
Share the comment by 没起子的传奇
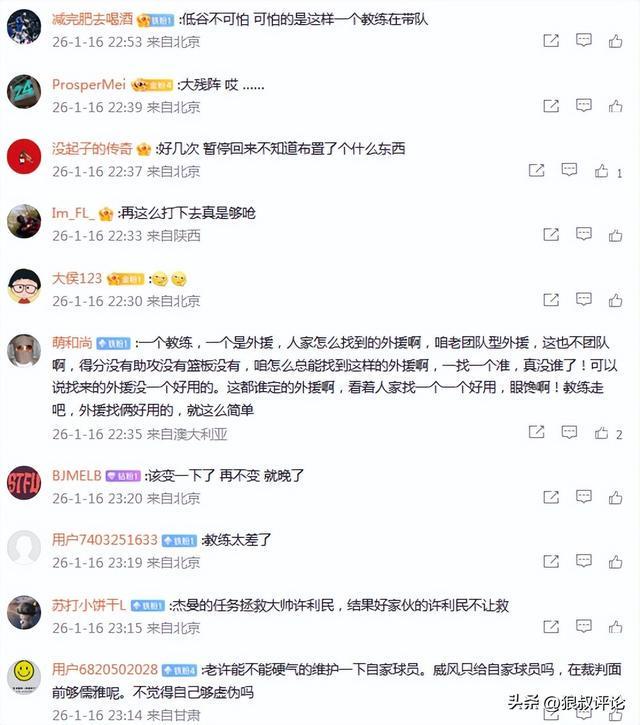pyautogui.click(x=536, y=171)
